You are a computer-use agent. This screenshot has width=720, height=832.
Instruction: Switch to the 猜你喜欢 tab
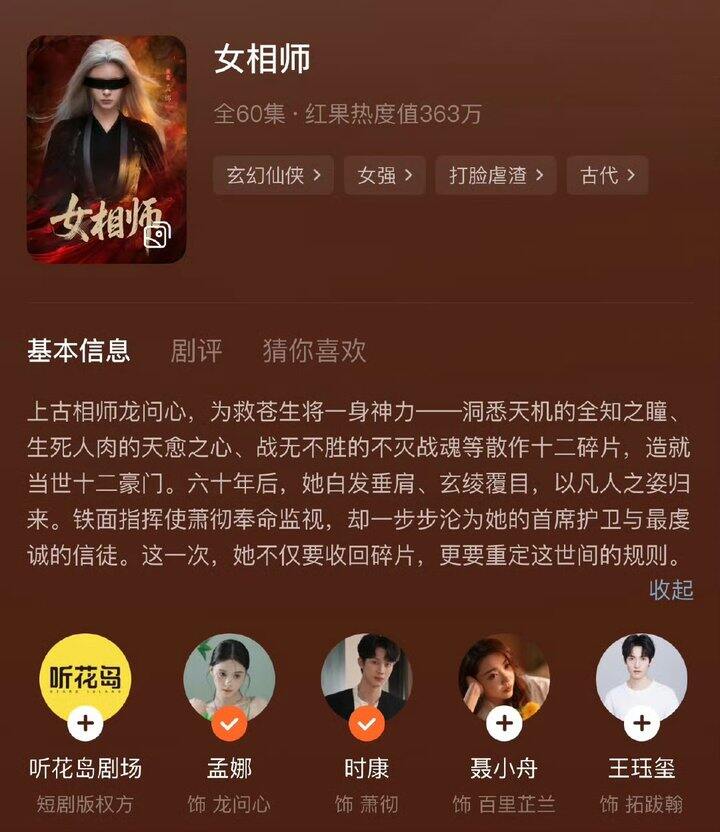(314, 351)
